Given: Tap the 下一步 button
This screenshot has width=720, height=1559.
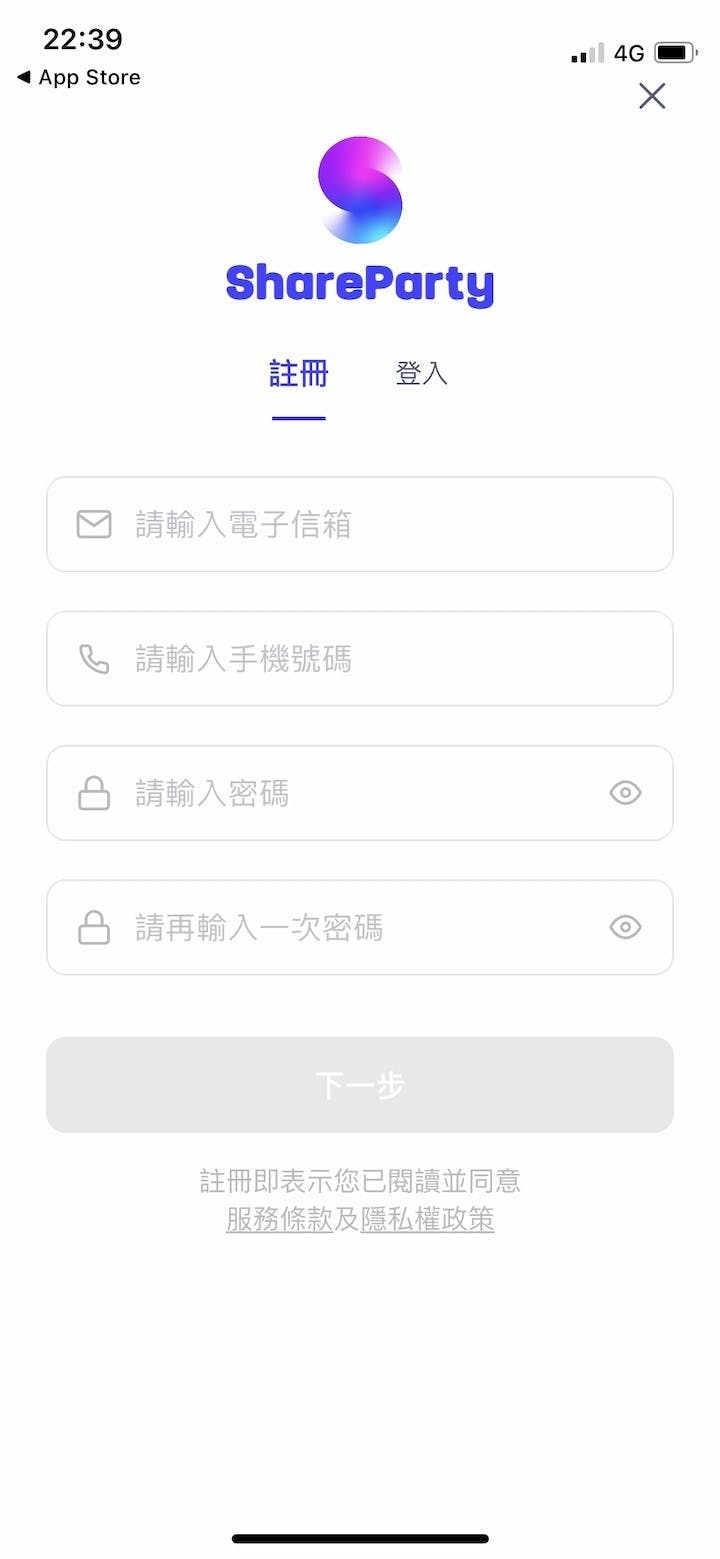Looking at the screenshot, I should (360, 1085).
